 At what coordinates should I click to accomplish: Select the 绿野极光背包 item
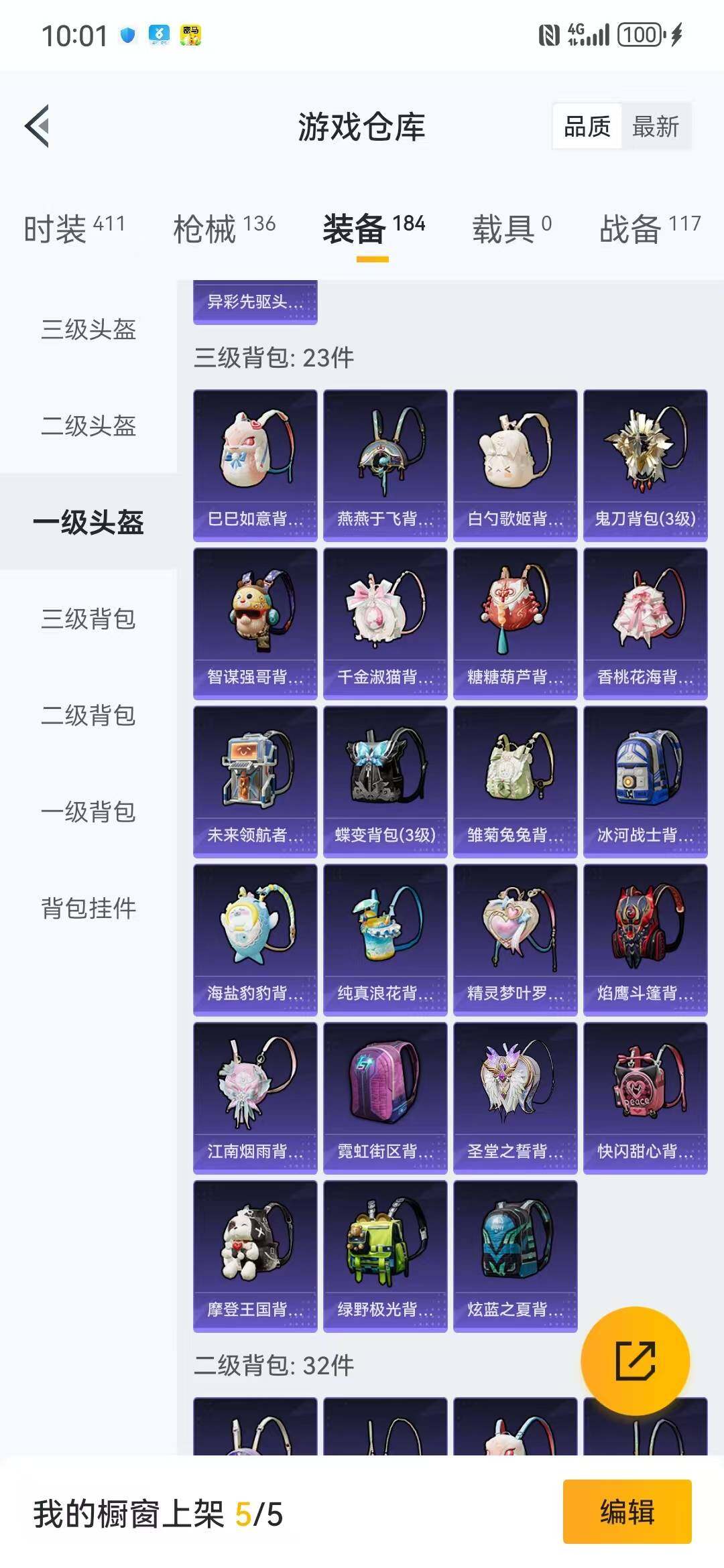385,1256
